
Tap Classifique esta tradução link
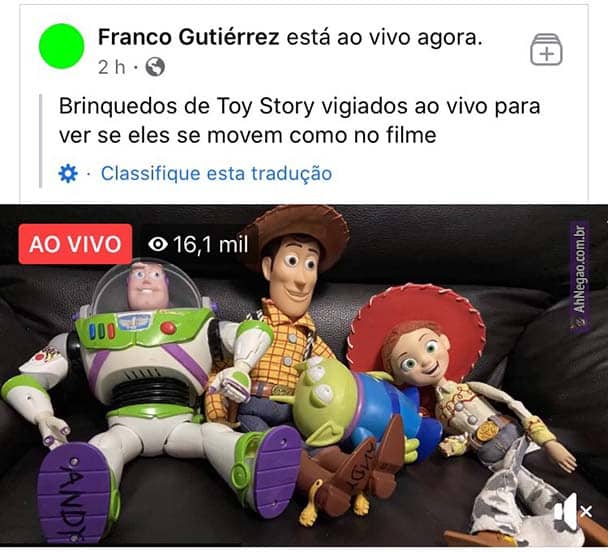216,173
